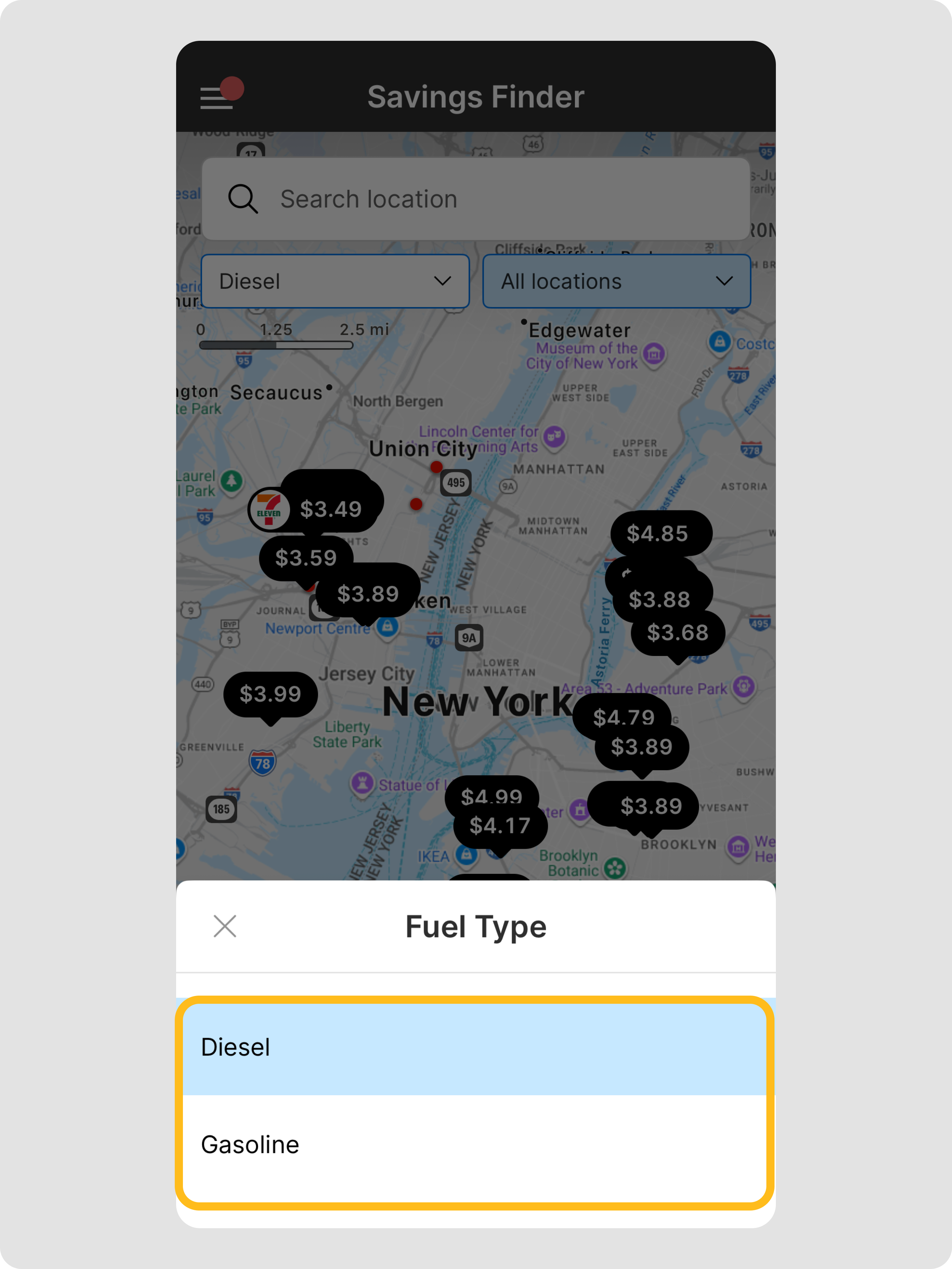This screenshot has width=952, height=1269.
Task: Tap the Search location field
Action: click(476, 199)
